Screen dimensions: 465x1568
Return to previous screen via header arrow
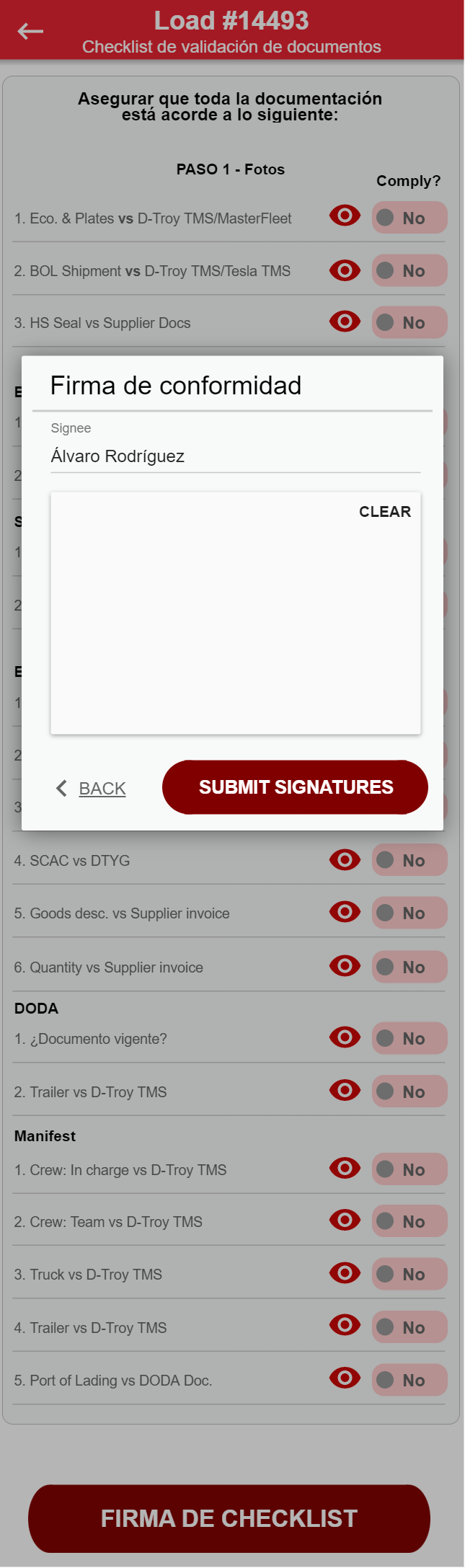coord(30,31)
